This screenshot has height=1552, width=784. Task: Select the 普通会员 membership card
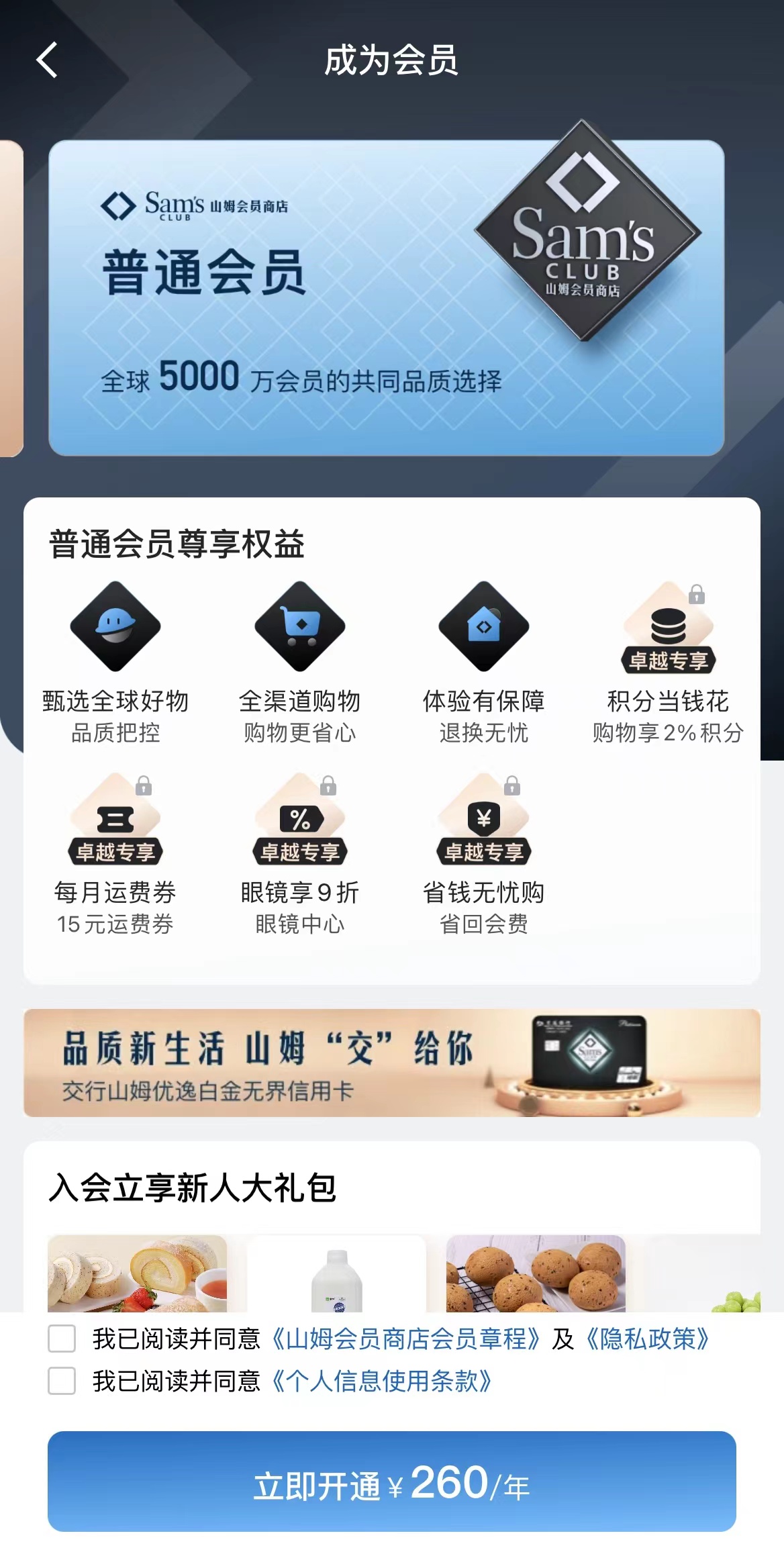pos(386,297)
